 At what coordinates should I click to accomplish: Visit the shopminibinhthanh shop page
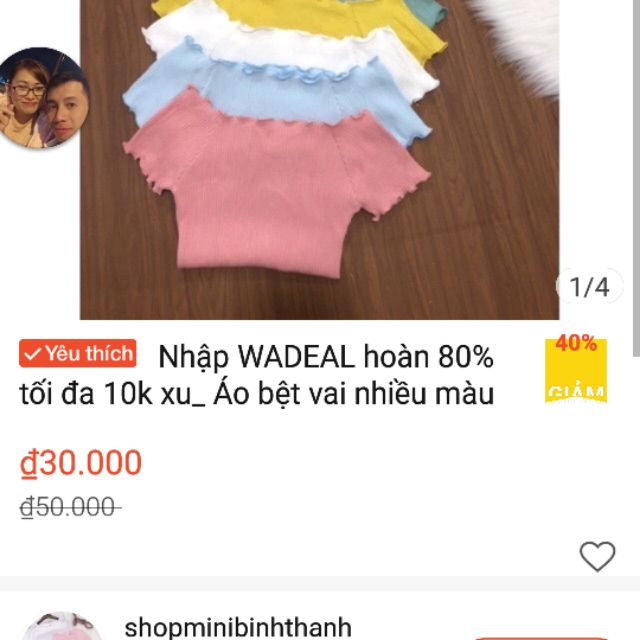[238, 627]
